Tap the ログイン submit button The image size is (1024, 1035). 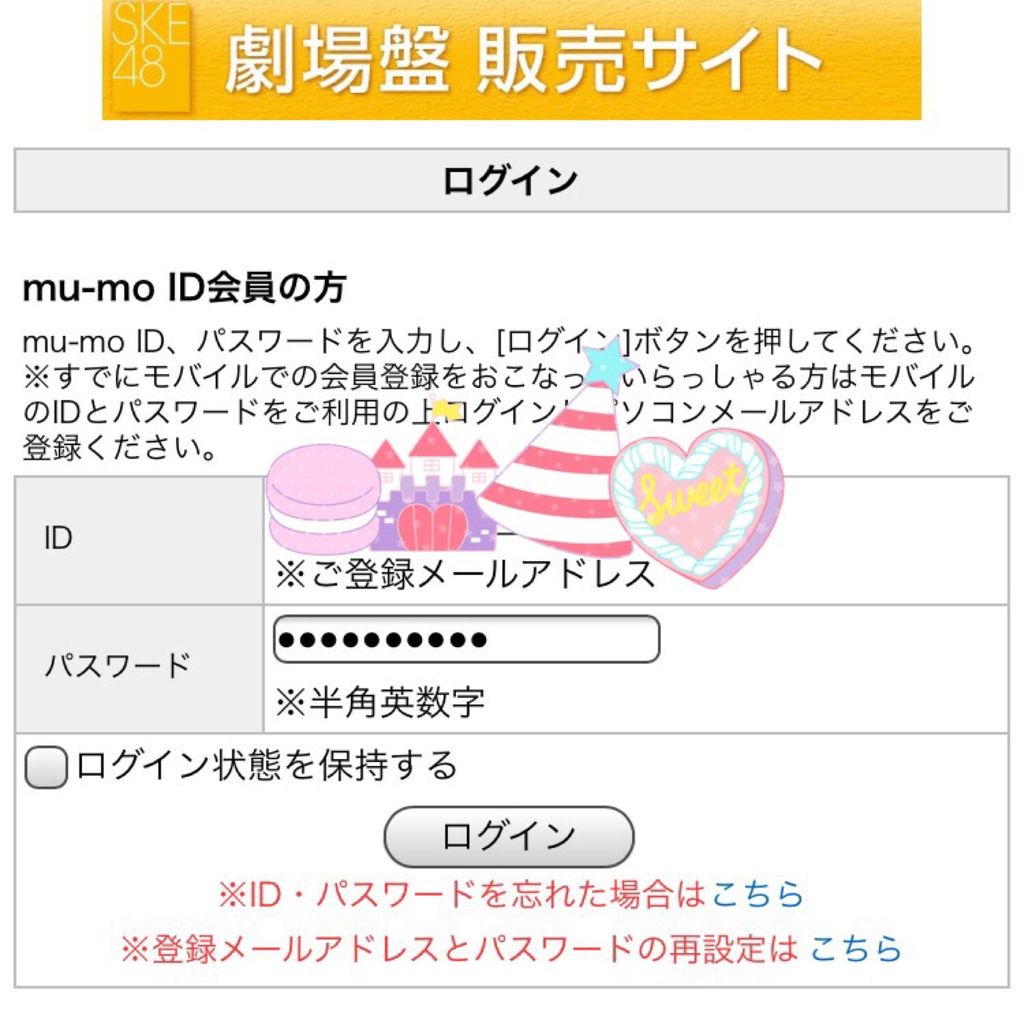coord(508,836)
